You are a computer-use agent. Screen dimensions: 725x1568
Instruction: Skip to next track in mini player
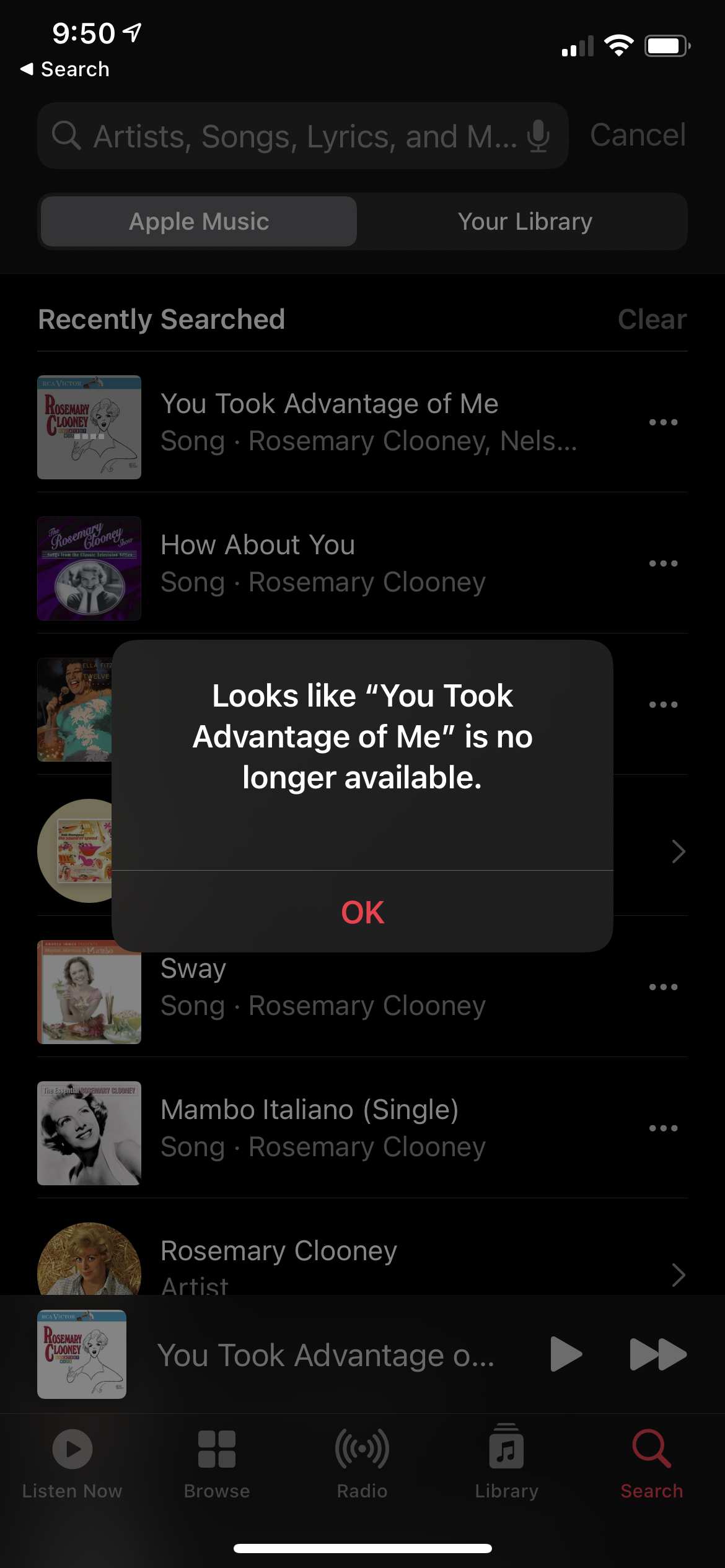(x=657, y=1354)
